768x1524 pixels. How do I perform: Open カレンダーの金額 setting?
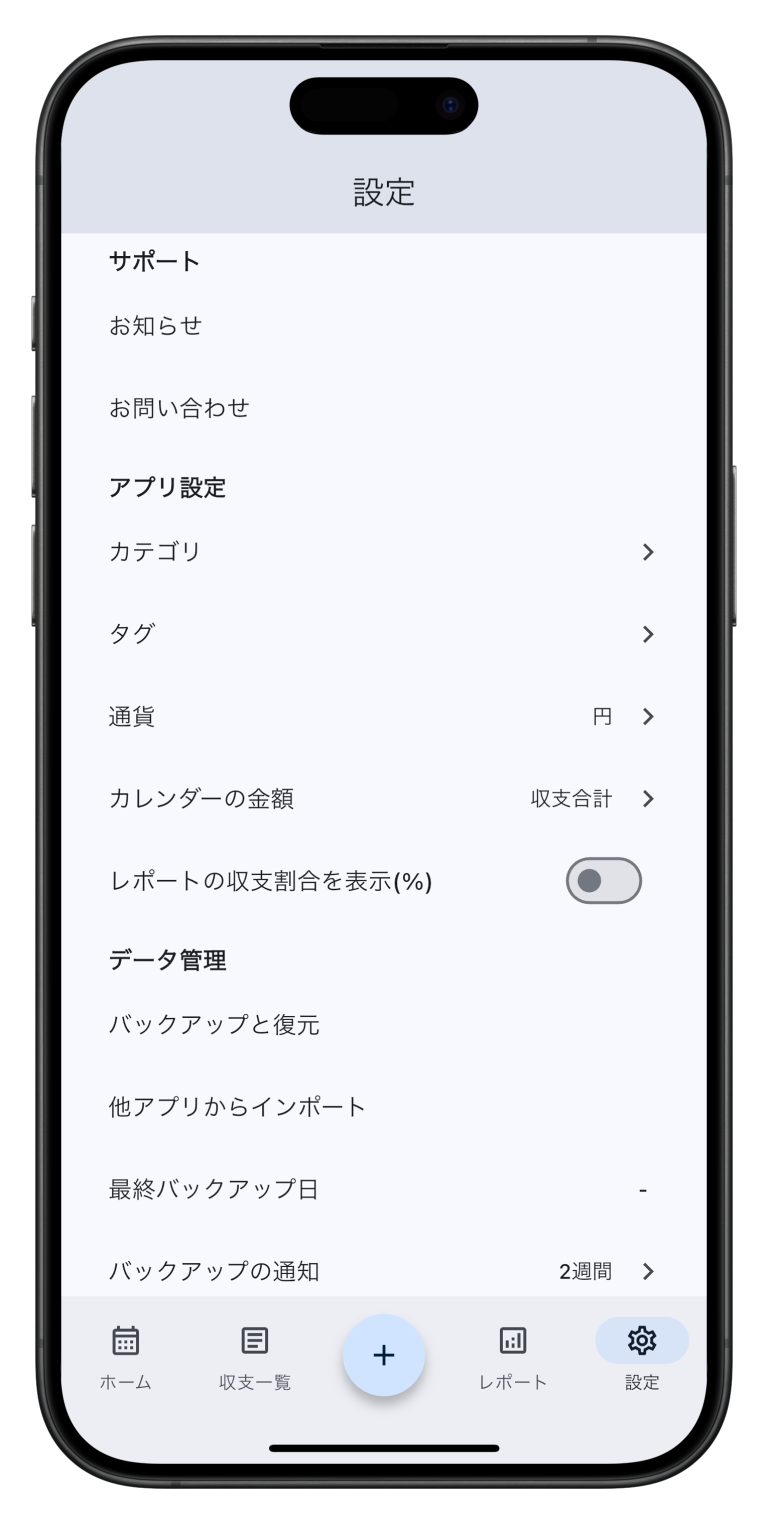pyautogui.click(x=383, y=798)
